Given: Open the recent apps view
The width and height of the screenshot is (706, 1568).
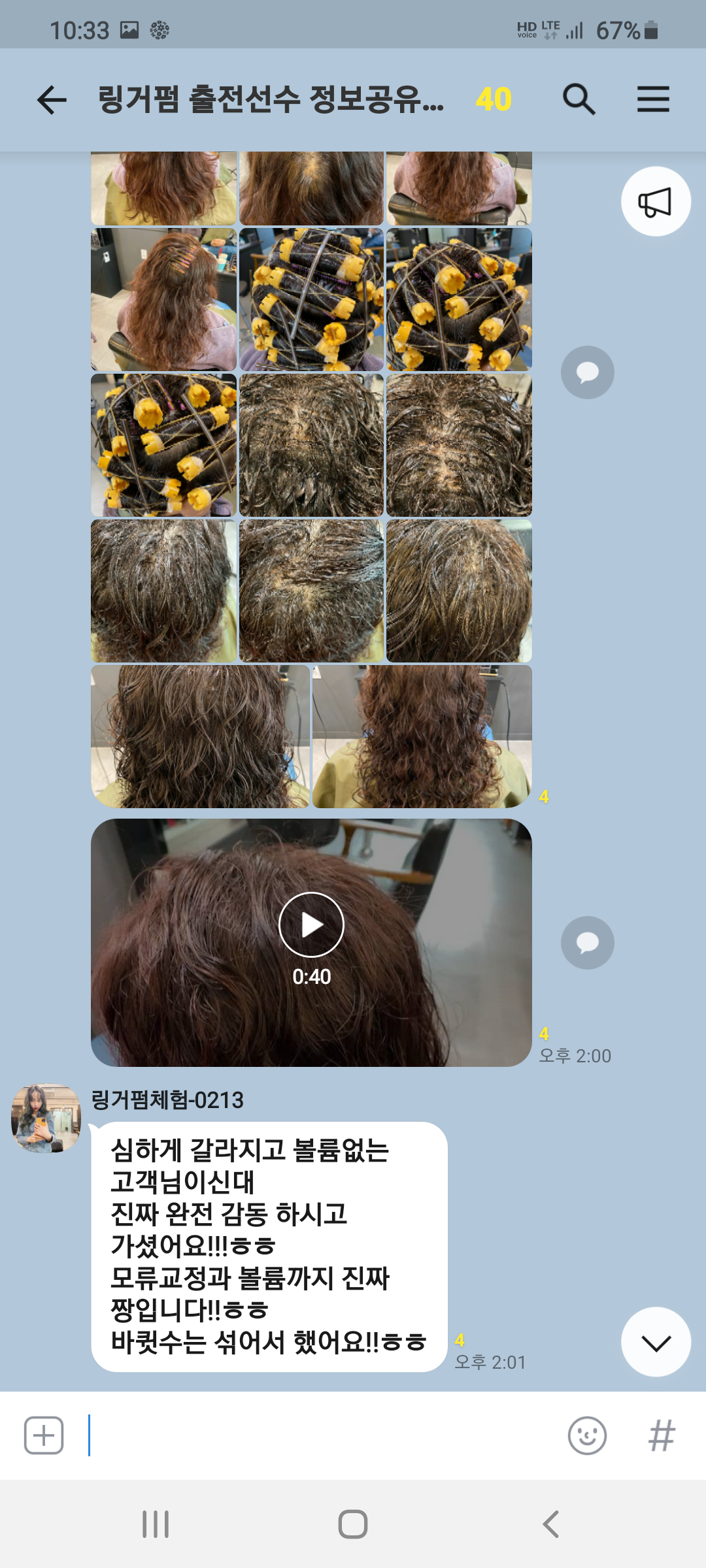Looking at the screenshot, I should click(156, 1524).
